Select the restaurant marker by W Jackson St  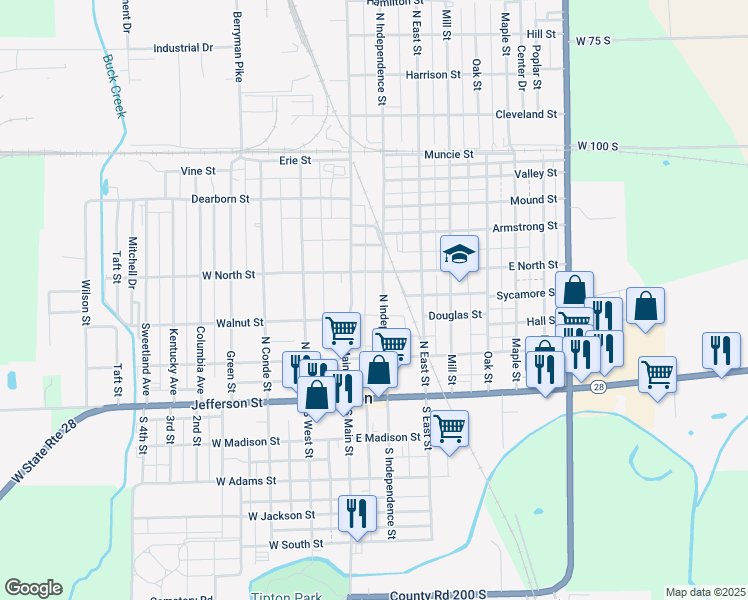point(357,517)
